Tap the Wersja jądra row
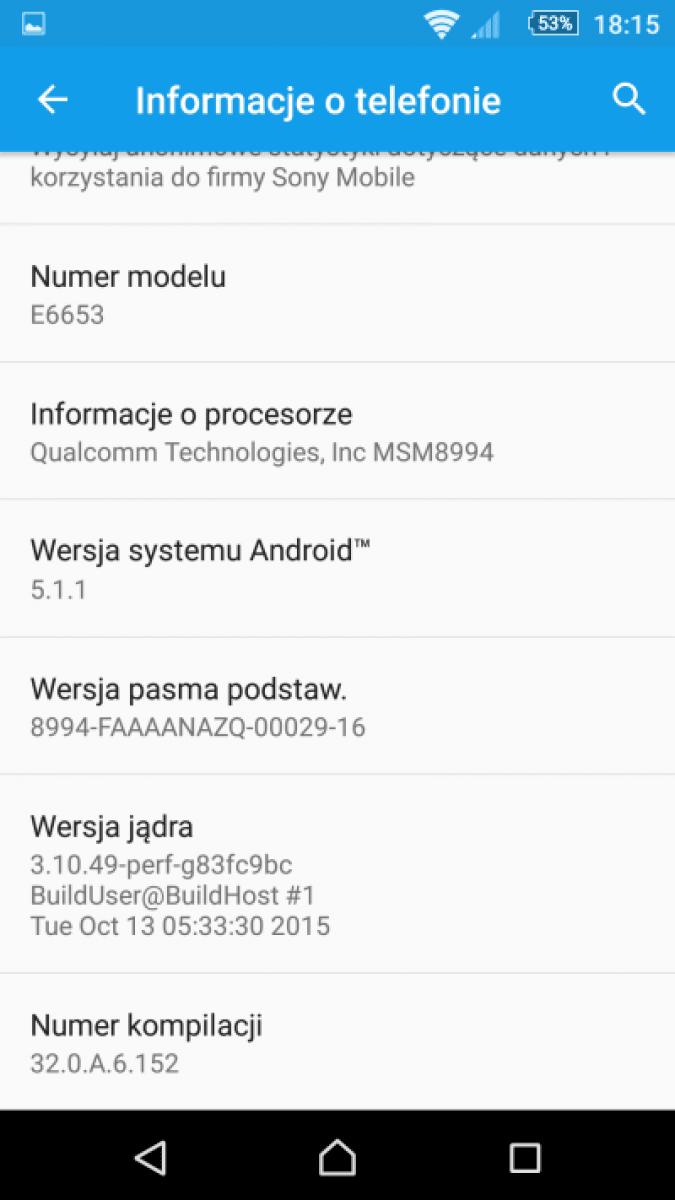The width and height of the screenshot is (675, 1200). [x=337, y=874]
